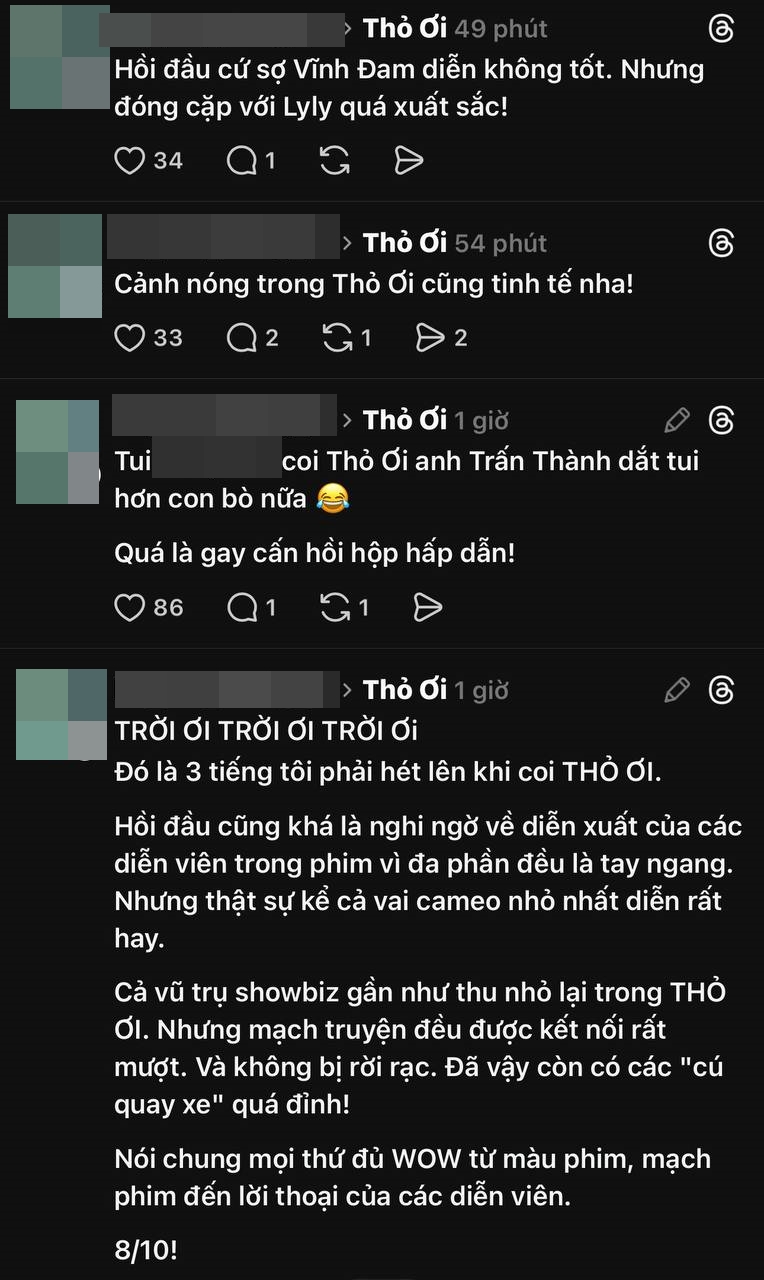Repost the post mentioning Trấn Thành
The width and height of the screenshot is (764, 1280).
point(336,607)
